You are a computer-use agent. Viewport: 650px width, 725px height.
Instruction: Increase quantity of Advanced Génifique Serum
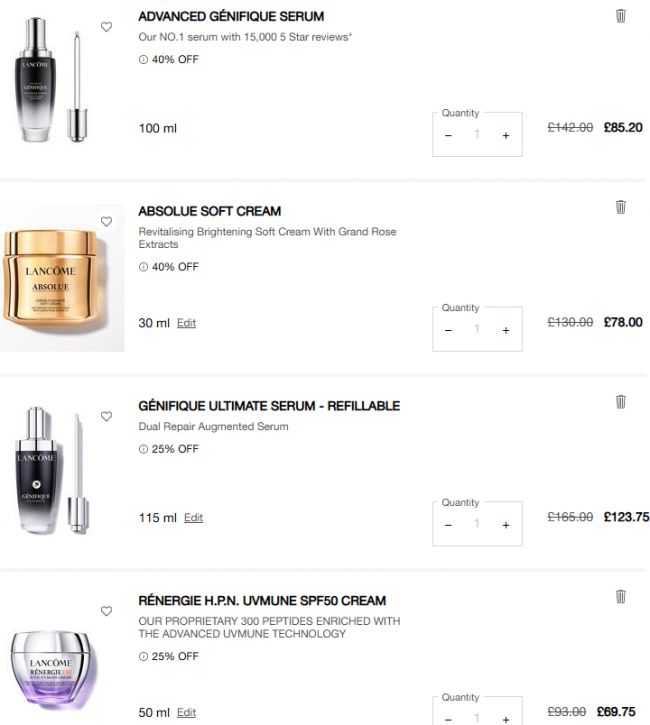pos(505,135)
